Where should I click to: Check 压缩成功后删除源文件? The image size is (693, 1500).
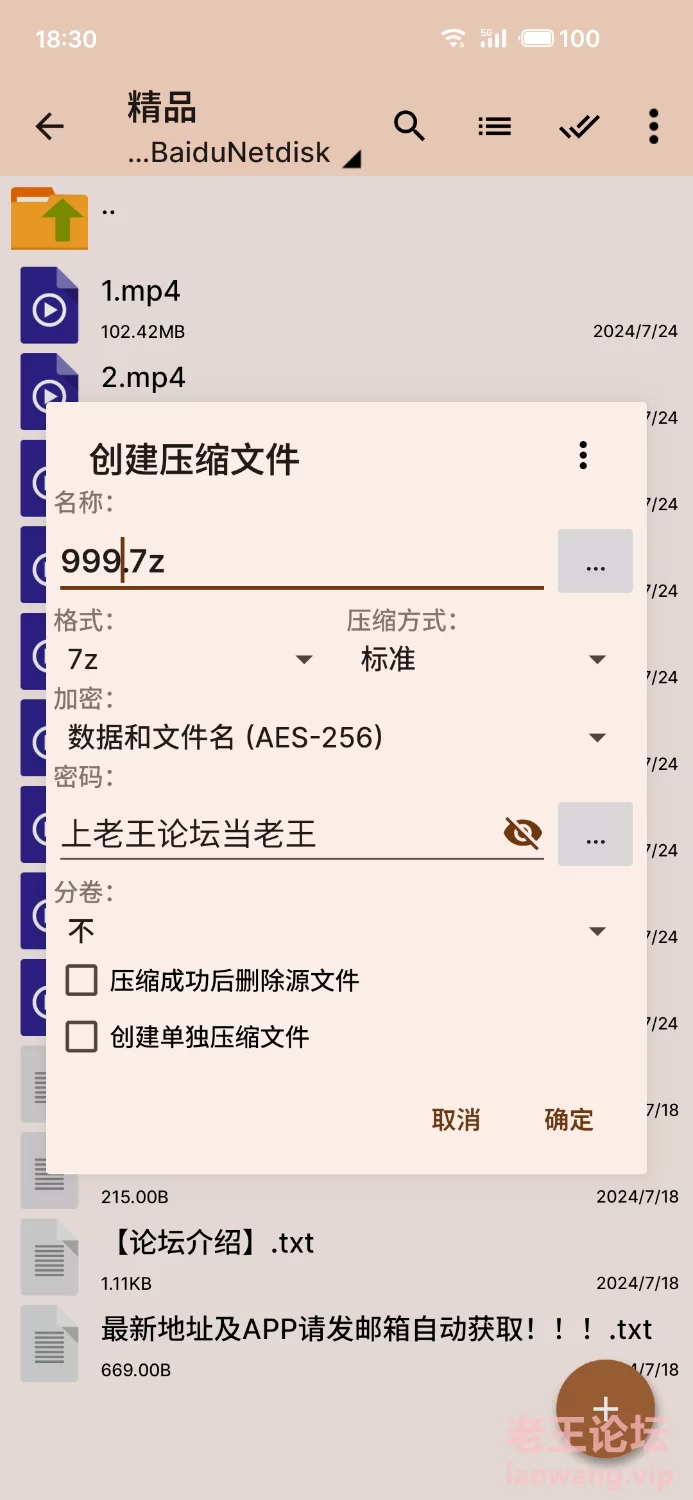pos(81,980)
